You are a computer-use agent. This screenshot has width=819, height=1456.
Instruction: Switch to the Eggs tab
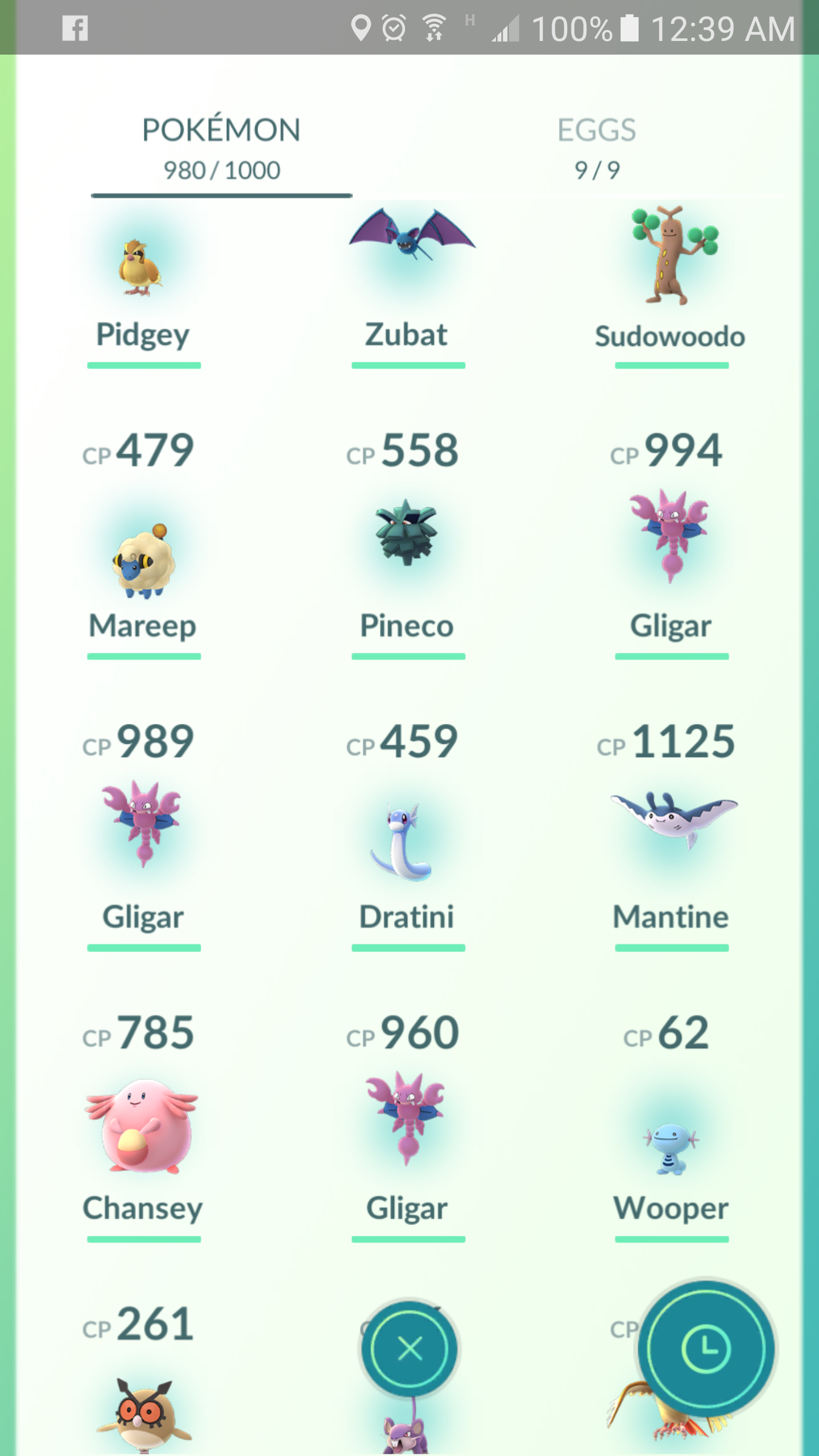point(597,149)
